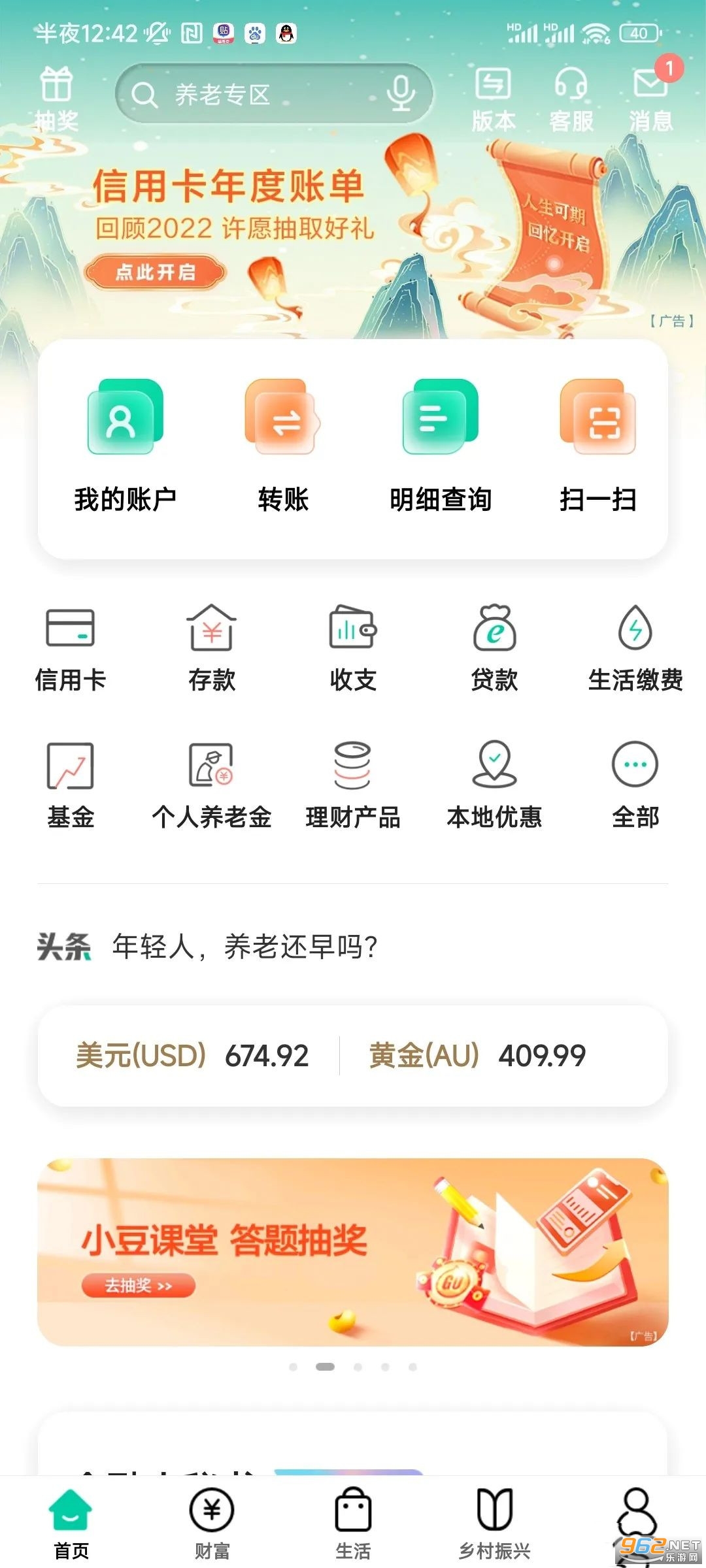Open 明细查询 transaction details
Image resolution: width=706 pixels, height=1568 pixels.
coord(441,444)
